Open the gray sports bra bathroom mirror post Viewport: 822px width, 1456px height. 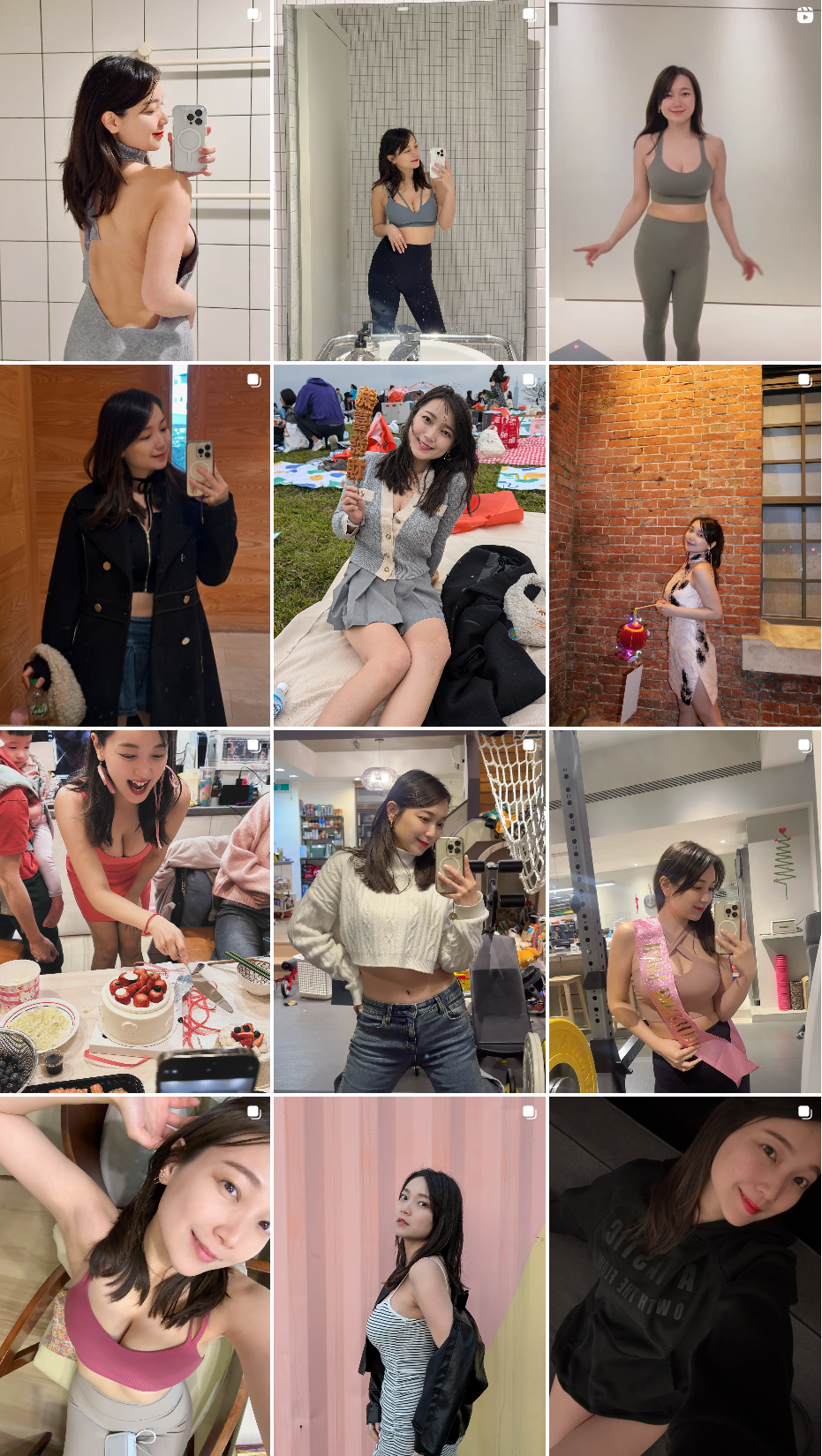[409, 181]
